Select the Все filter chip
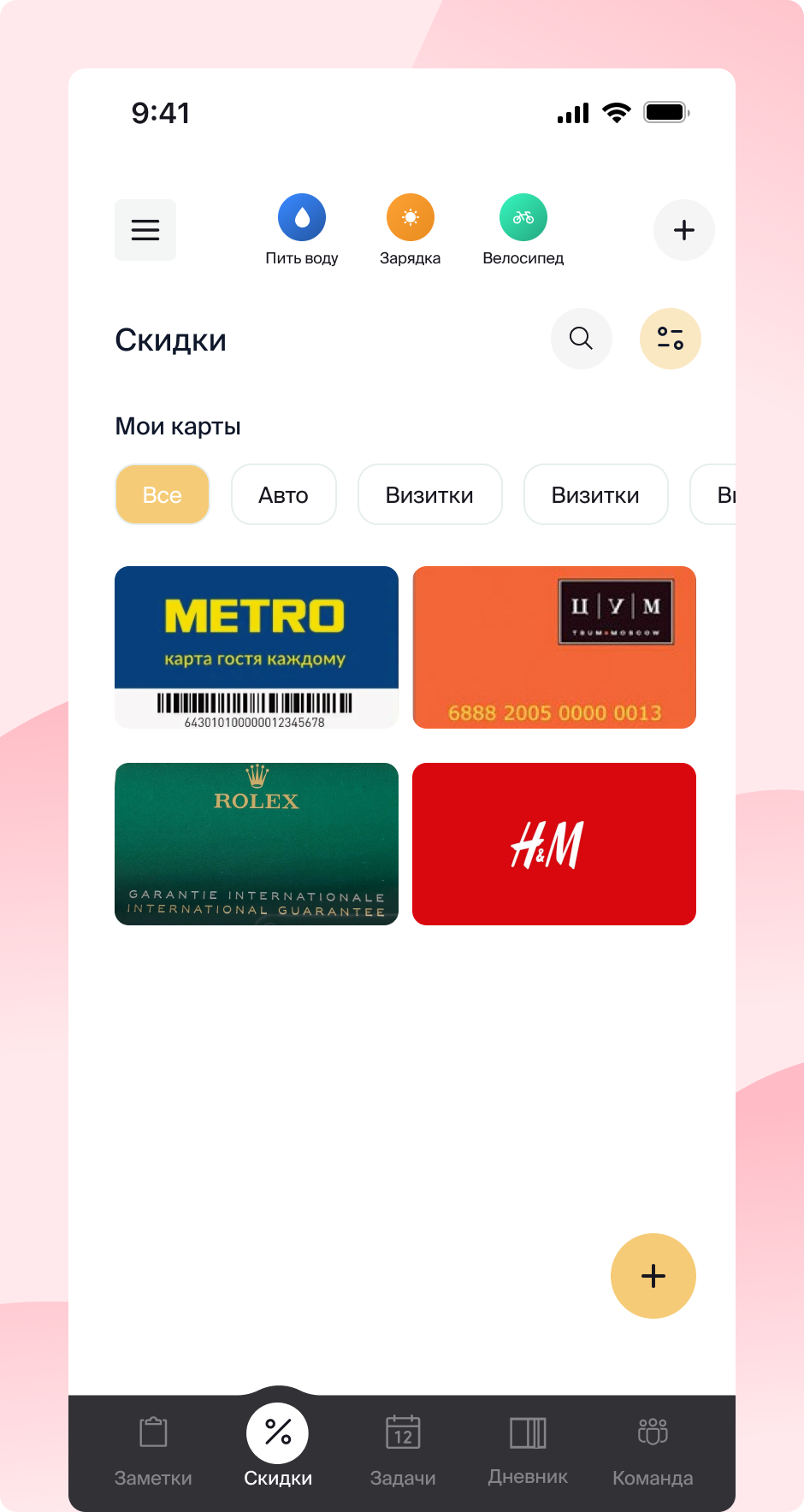804x1512 pixels. tap(163, 494)
